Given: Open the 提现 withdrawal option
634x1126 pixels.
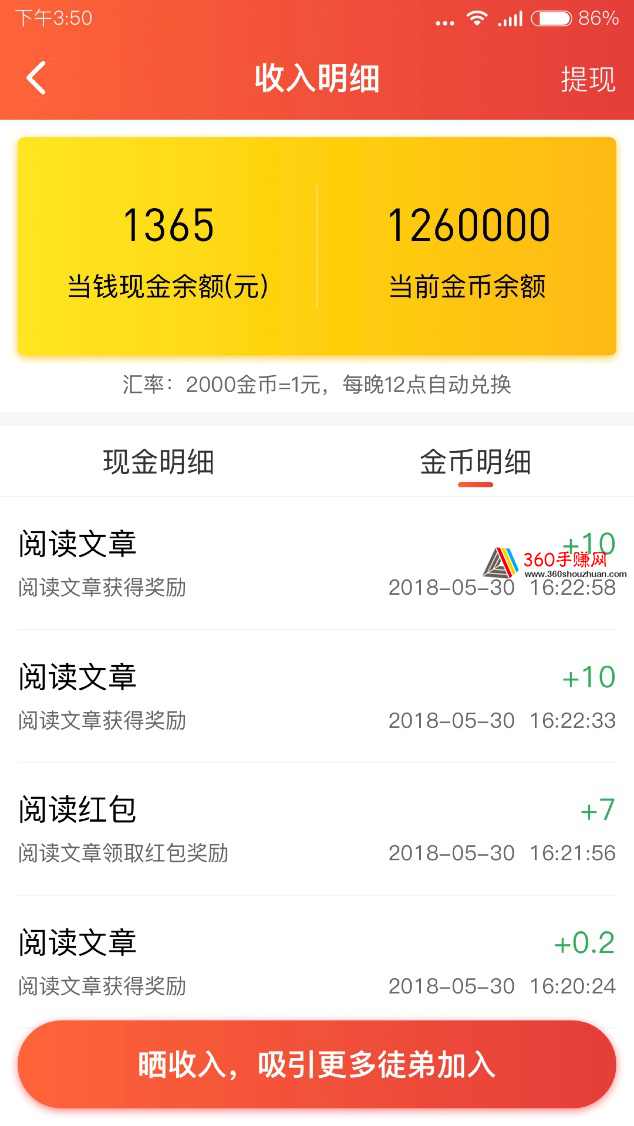Looking at the screenshot, I should (588, 79).
